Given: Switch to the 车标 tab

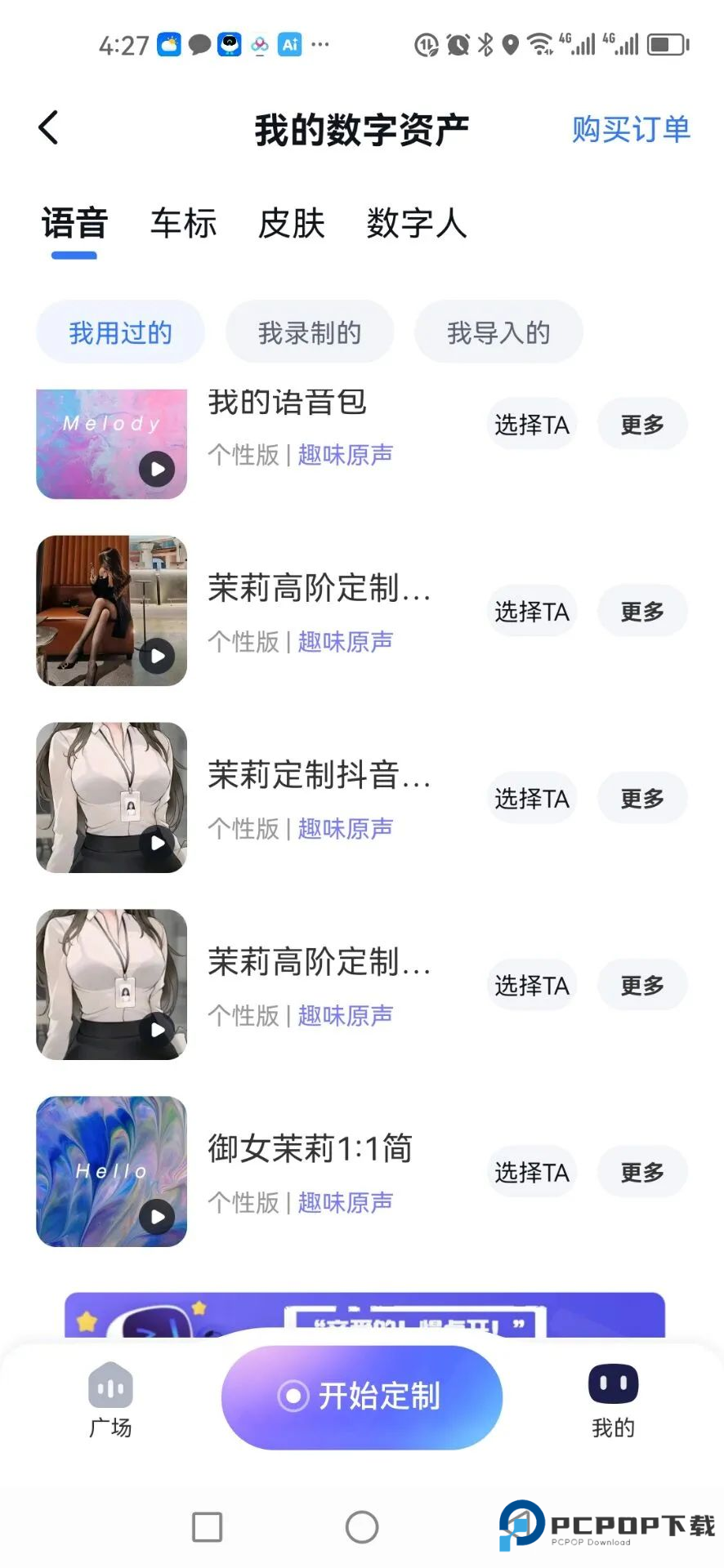Looking at the screenshot, I should 183,223.
